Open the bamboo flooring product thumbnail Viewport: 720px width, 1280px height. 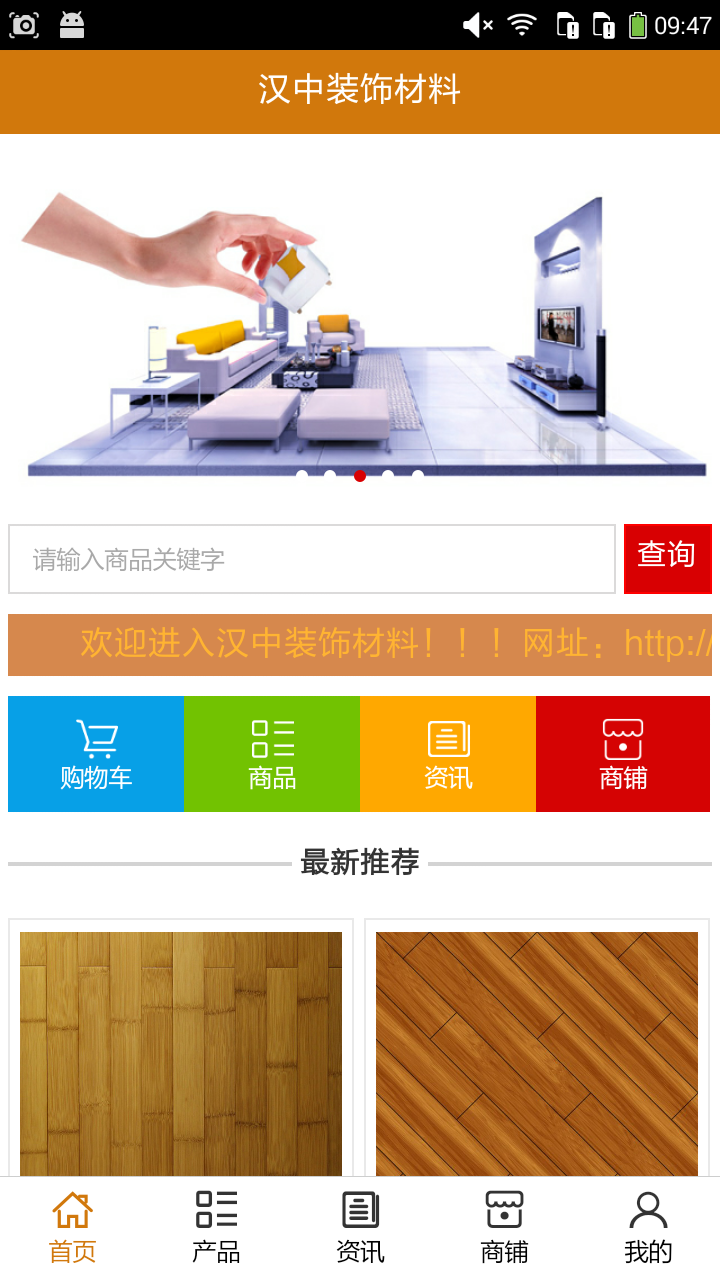pyautogui.click(x=181, y=1050)
